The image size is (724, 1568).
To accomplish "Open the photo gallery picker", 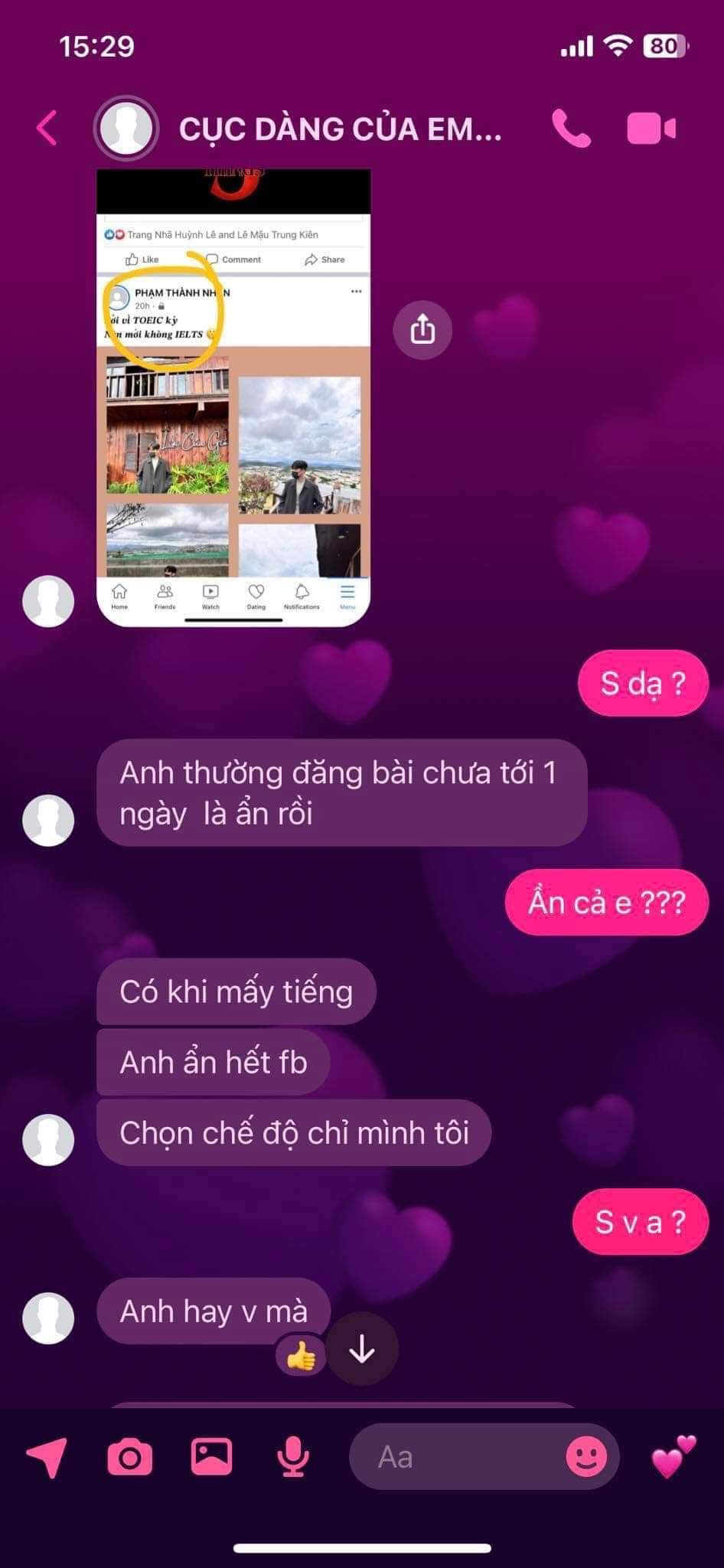I will [x=211, y=1456].
